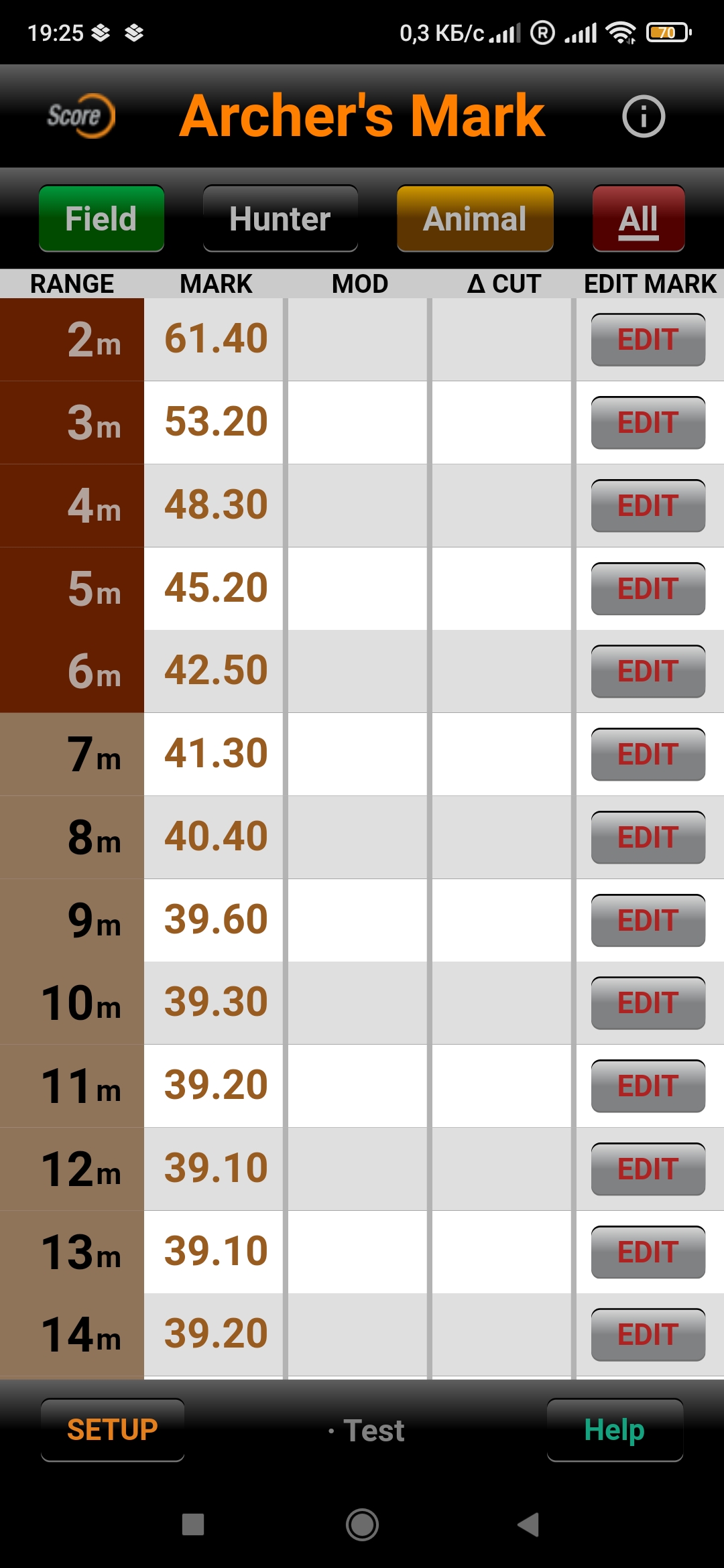Switch to the Hunter filter
This screenshot has height=1568, width=724.
click(x=280, y=218)
